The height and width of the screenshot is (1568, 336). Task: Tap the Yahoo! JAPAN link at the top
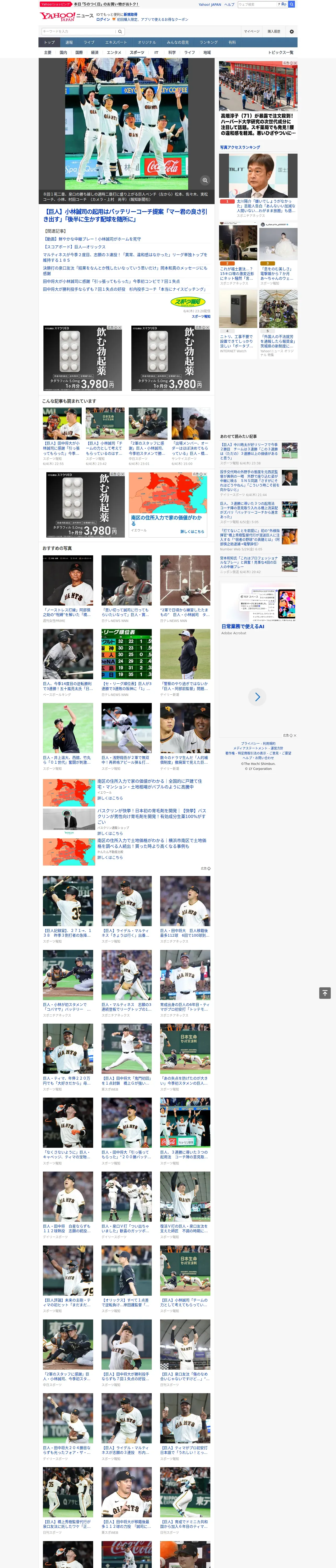pyautogui.click(x=210, y=4)
